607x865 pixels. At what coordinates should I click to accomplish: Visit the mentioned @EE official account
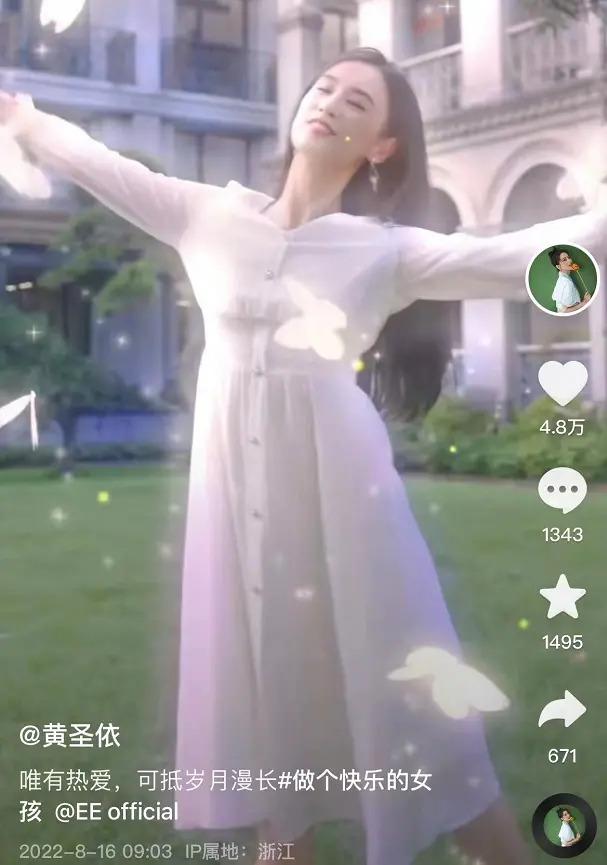tap(116, 810)
